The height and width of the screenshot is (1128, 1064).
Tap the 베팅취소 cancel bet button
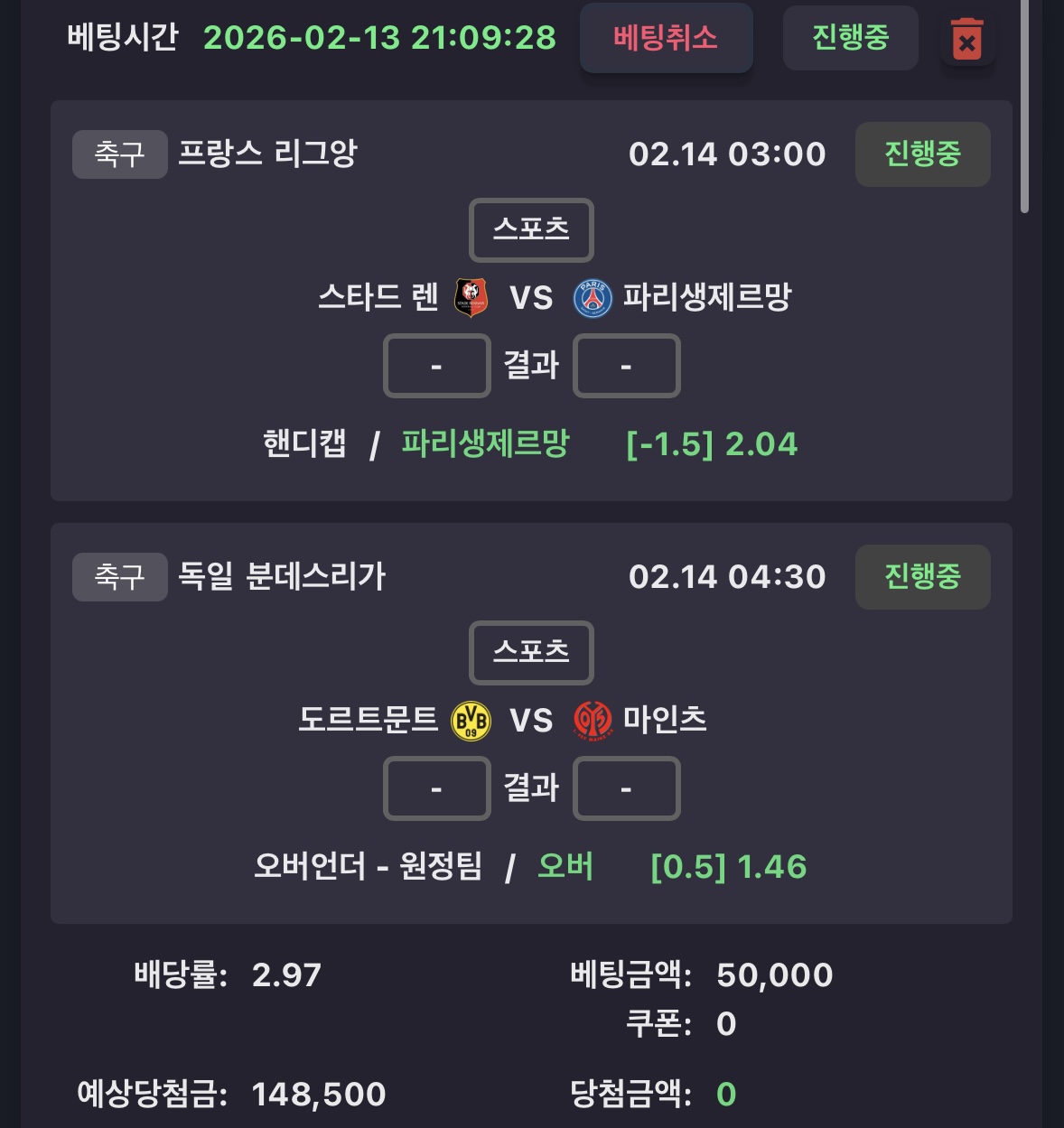click(666, 38)
